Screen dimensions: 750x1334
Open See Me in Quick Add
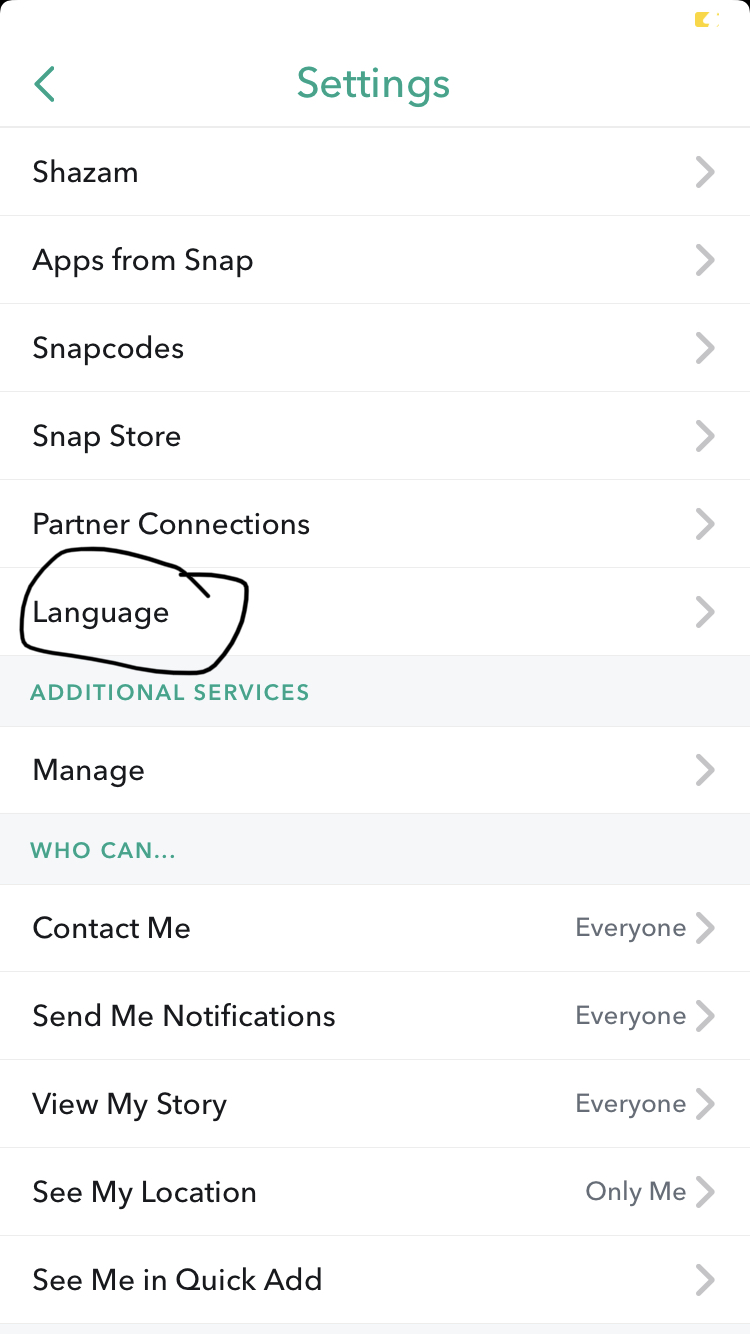click(x=375, y=1280)
